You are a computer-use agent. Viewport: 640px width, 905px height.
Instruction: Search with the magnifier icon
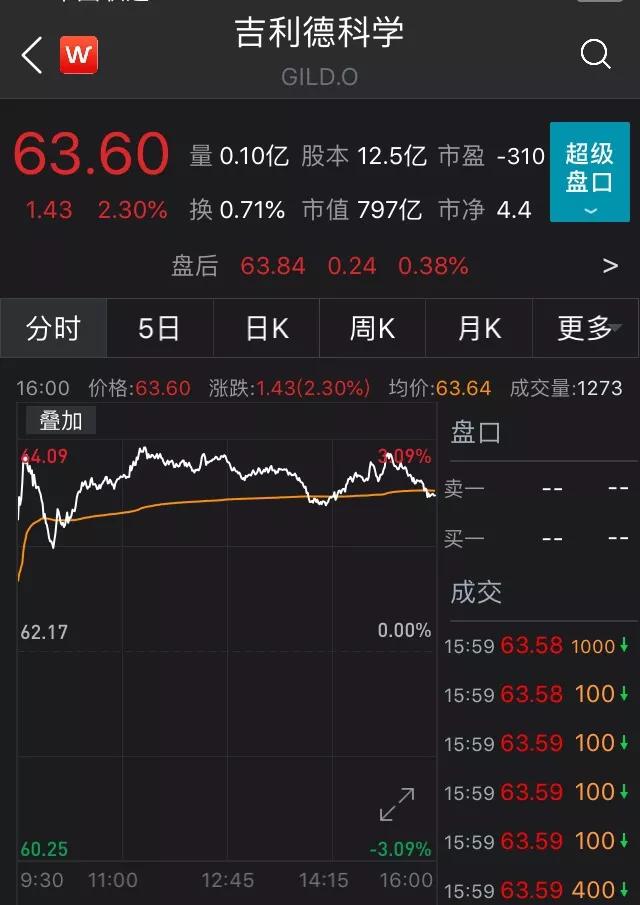[595, 55]
